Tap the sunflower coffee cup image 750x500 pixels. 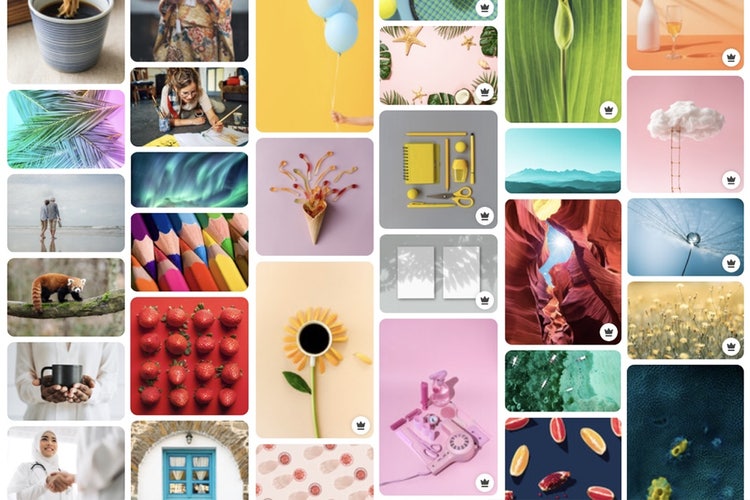(314, 349)
